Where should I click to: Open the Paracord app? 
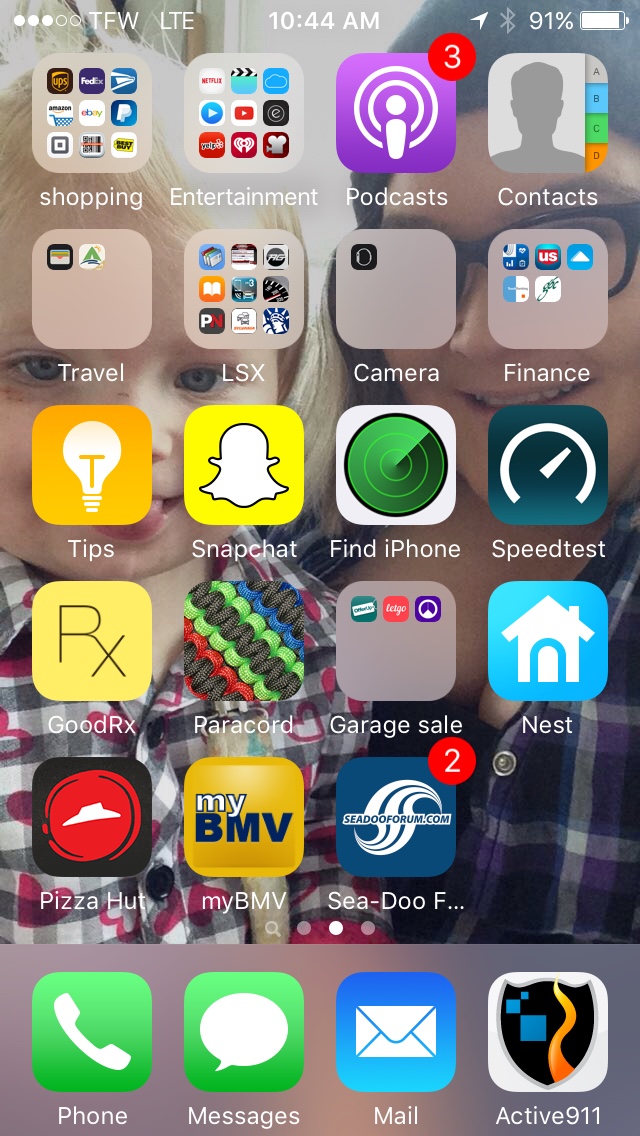[x=244, y=641]
